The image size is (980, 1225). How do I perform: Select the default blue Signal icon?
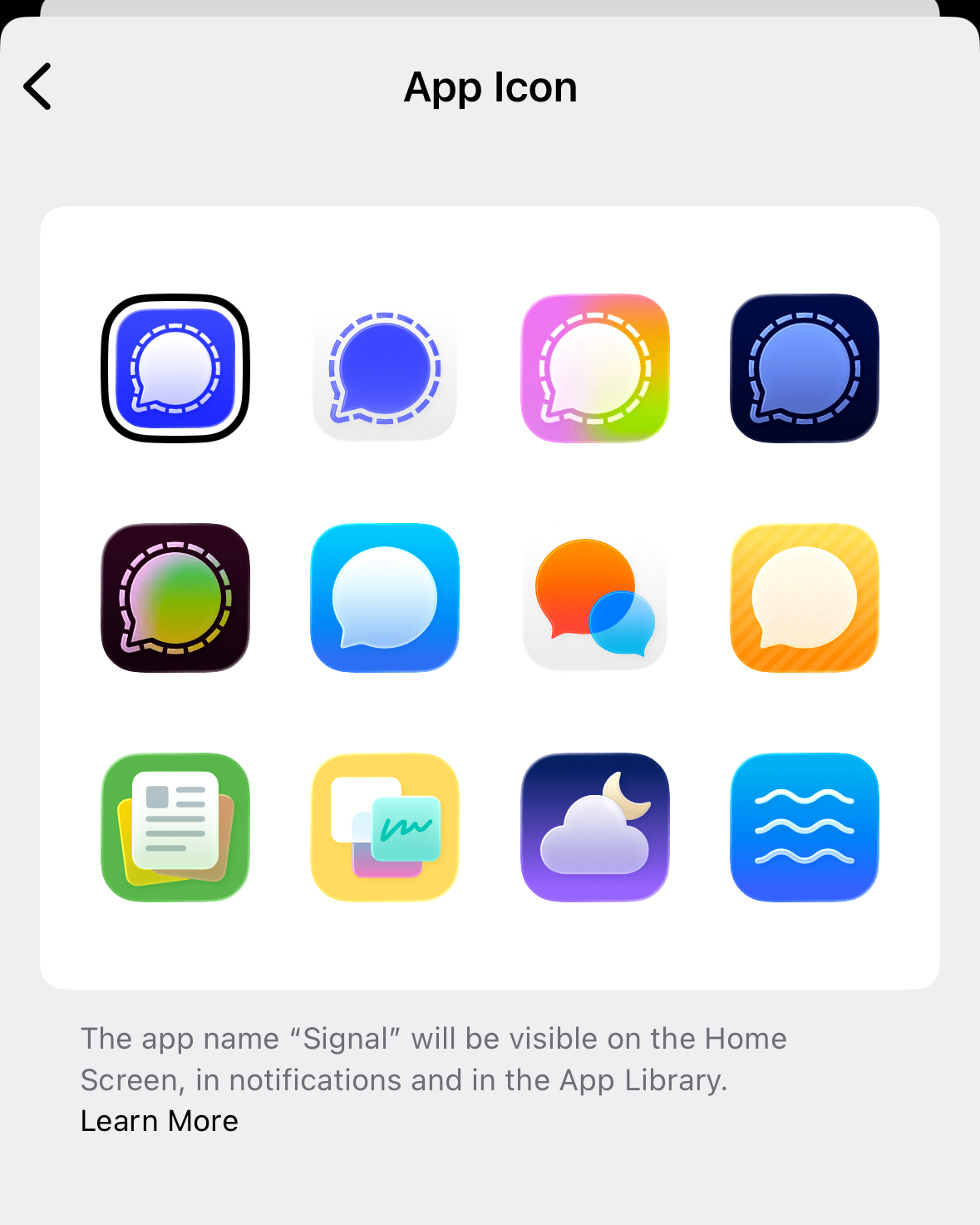tap(175, 368)
